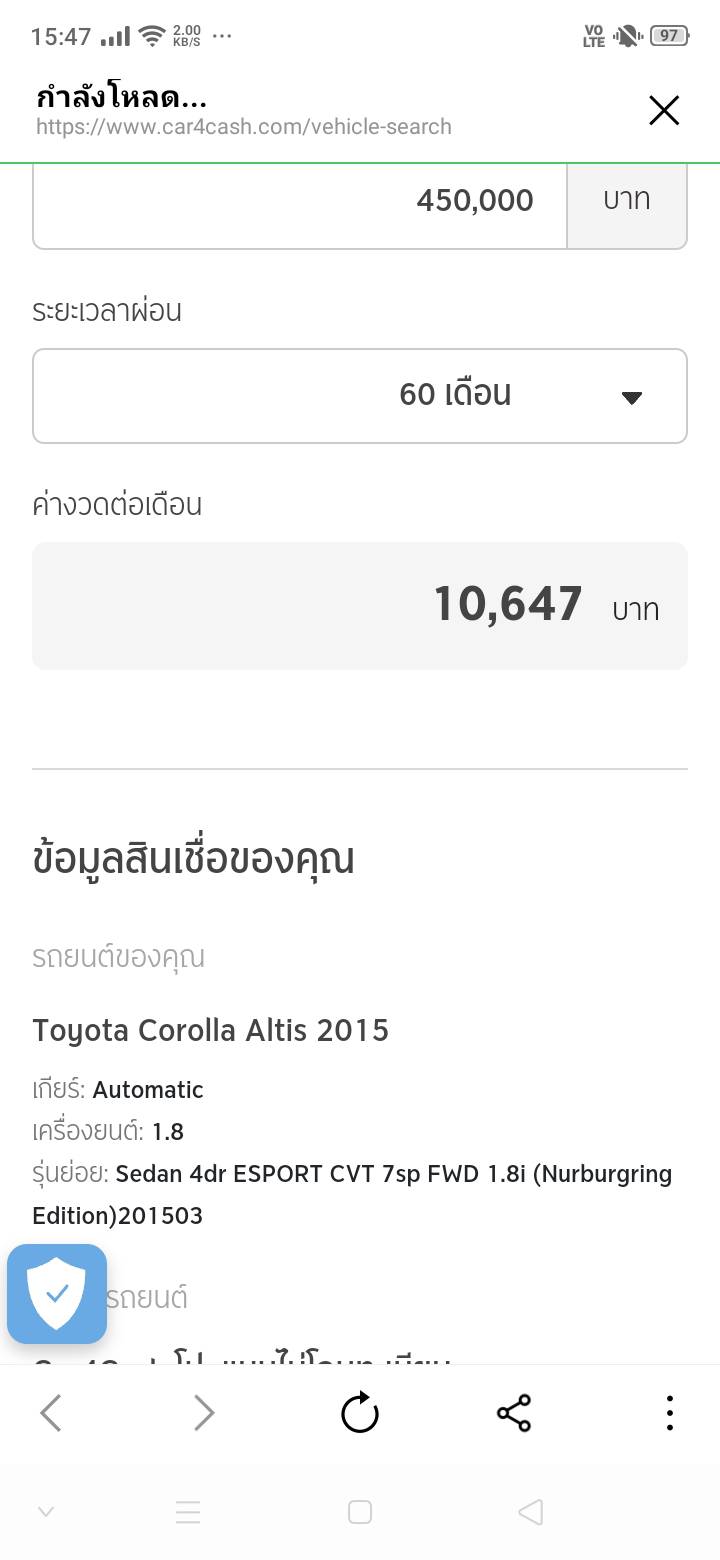Open the browser overflow menu
This screenshot has height=1560, width=720.
[x=669, y=1413]
